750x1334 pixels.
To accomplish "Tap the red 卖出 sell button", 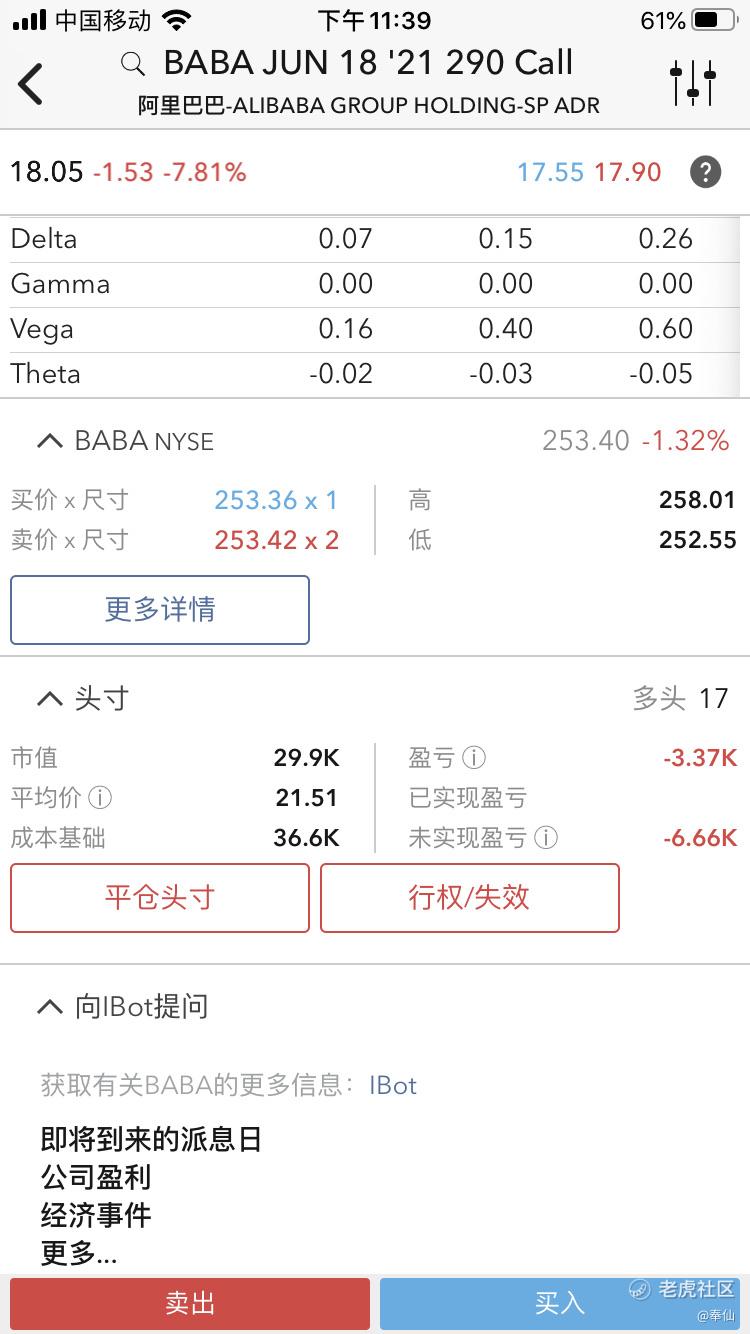I will click(x=190, y=1303).
